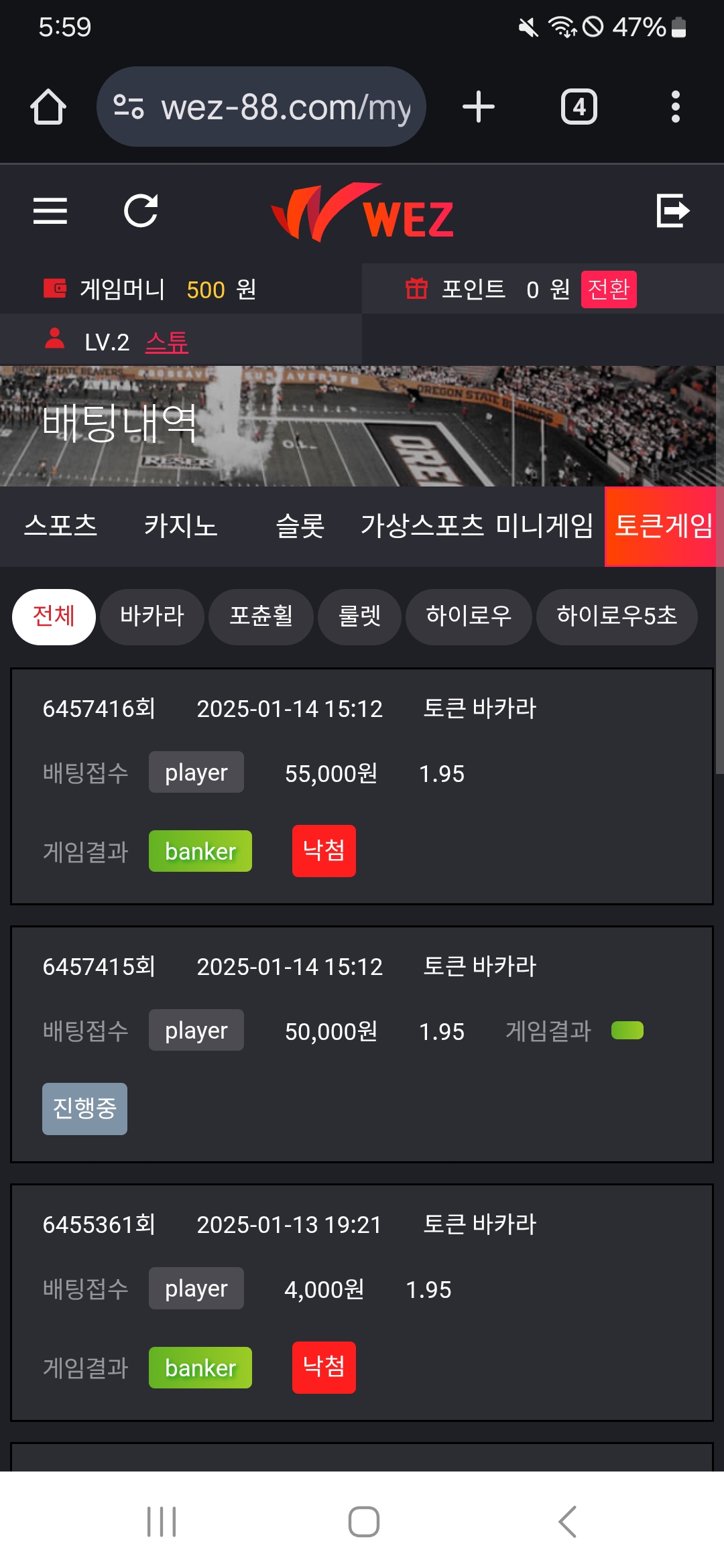Tap the logout icon

pos(672,211)
